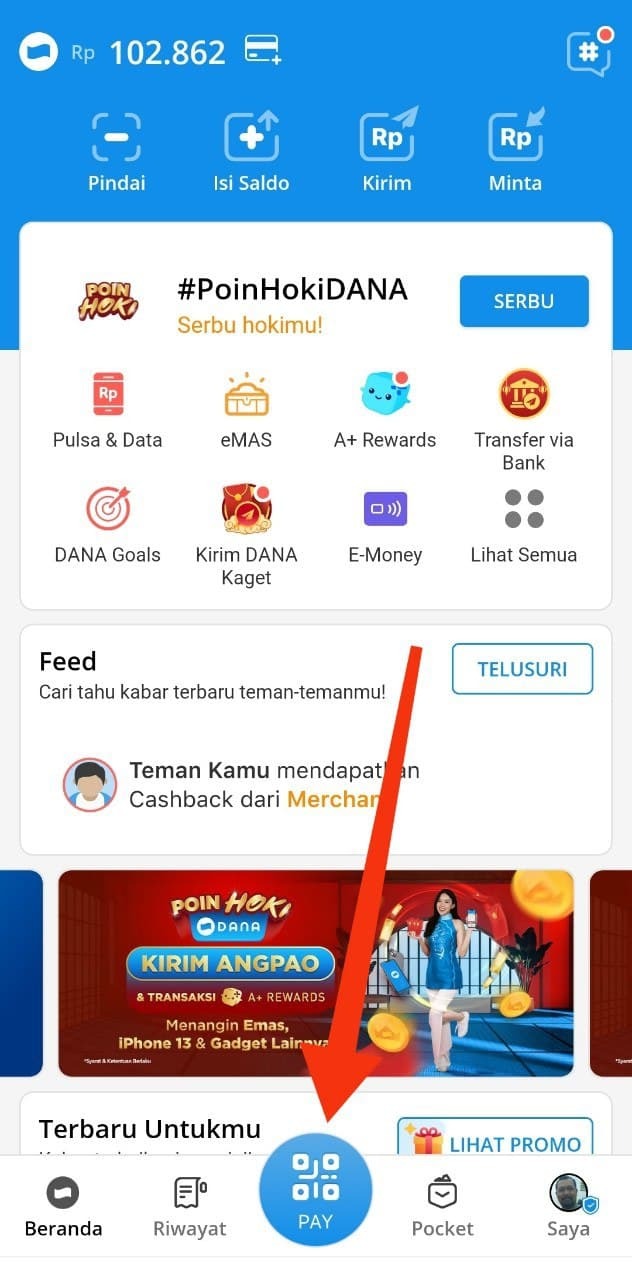Open A+ Rewards
The height and width of the screenshot is (1280, 632).
pyautogui.click(x=385, y=410)
